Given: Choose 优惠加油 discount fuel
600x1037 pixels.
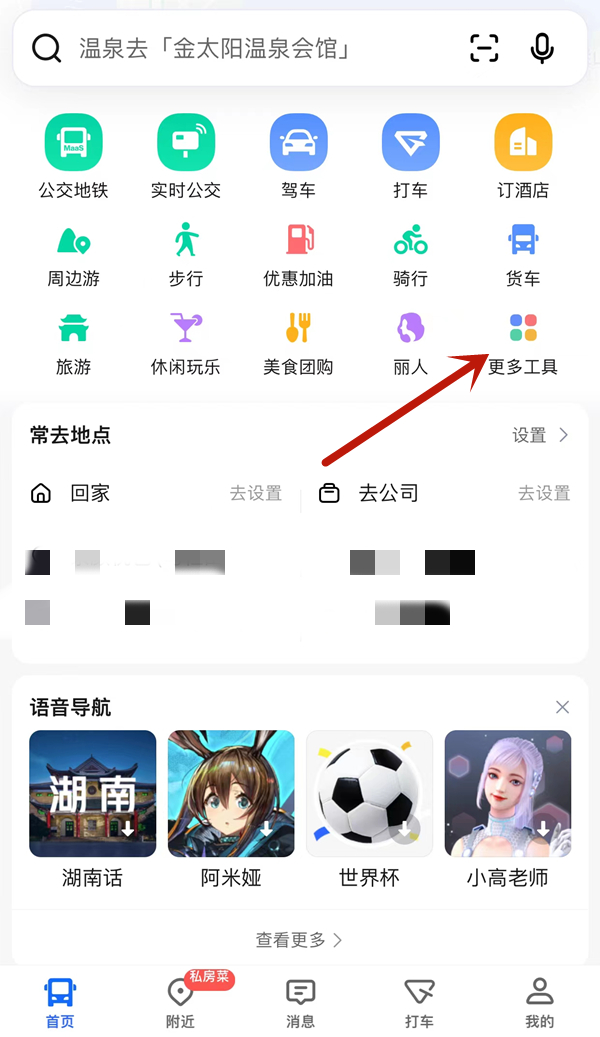Looking at the screenshot, I should (x=298, y=256).
